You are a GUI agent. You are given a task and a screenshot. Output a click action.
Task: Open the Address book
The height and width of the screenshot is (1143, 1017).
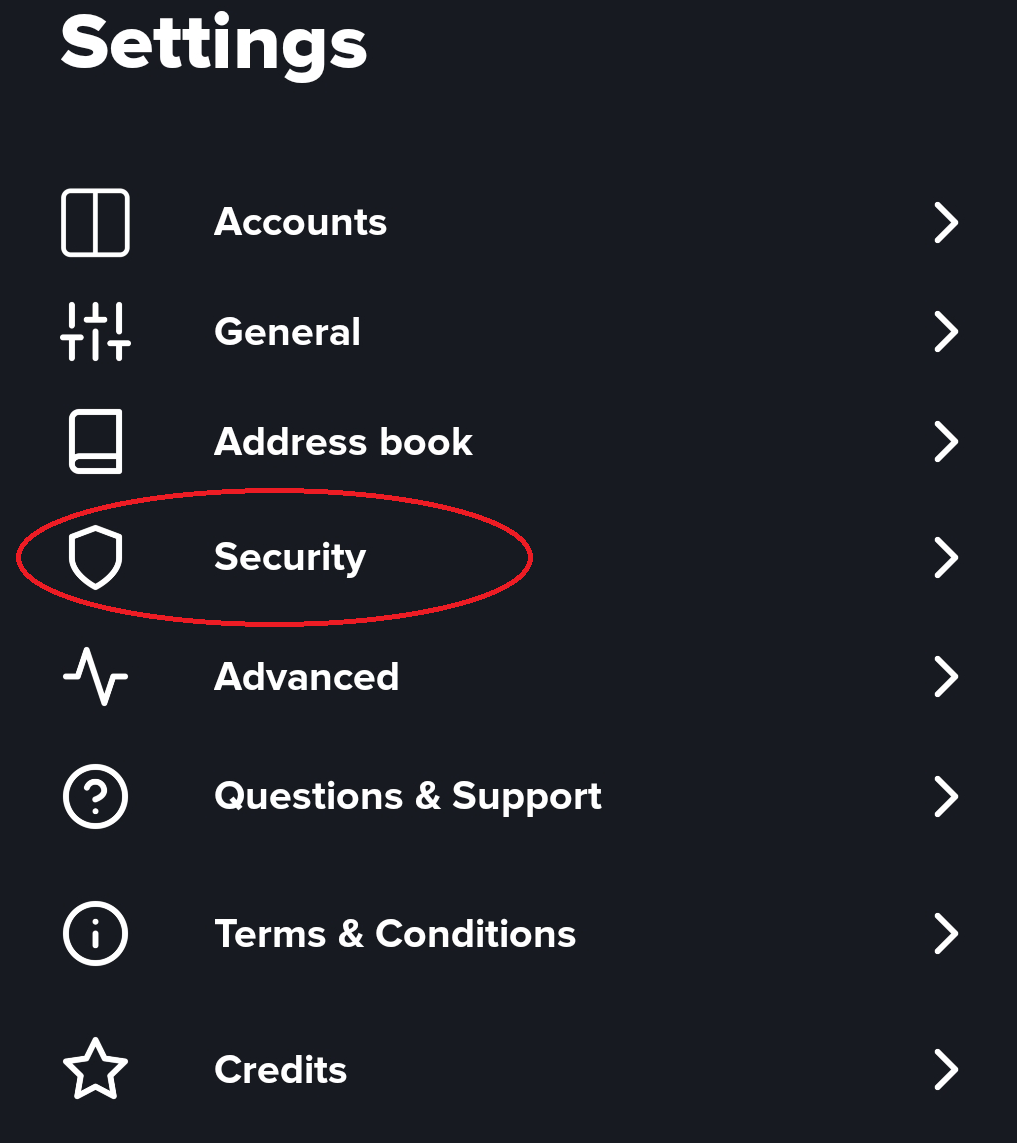point(343,442)
